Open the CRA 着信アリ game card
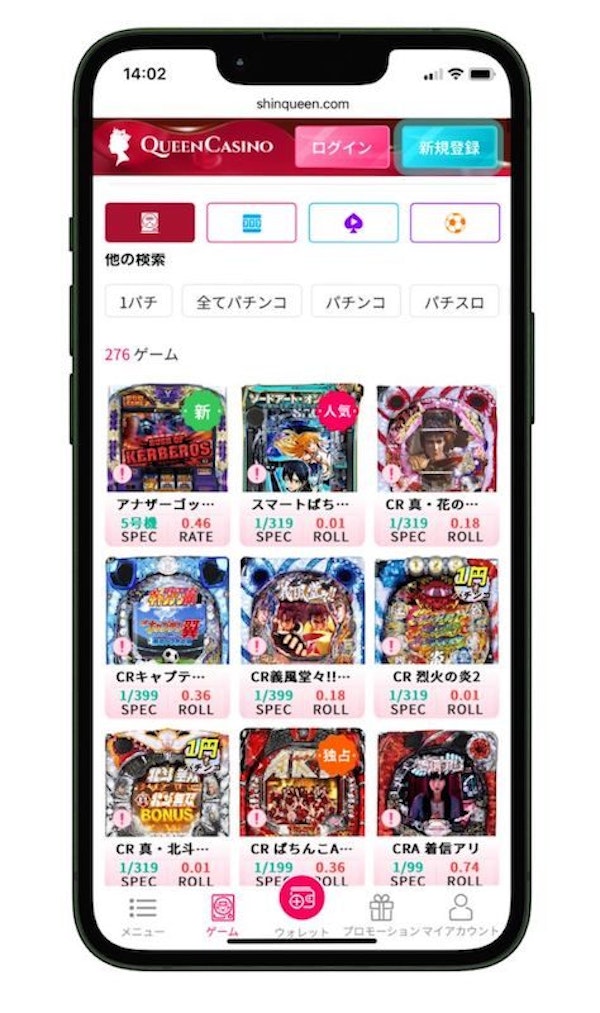Viewport: 600px width, 1013px height. pyautogui.click(x=437, y=808)
